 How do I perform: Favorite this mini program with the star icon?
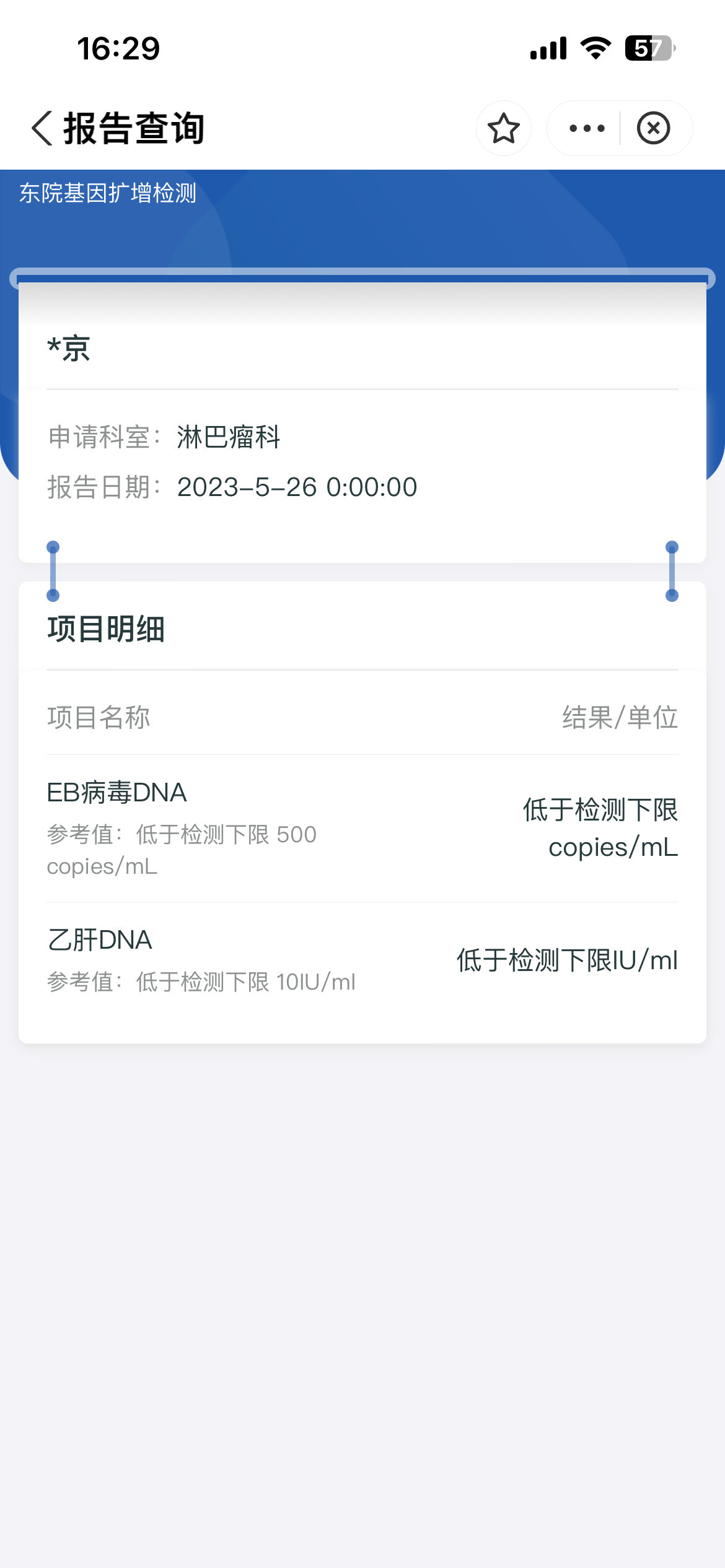coord(504,128)
